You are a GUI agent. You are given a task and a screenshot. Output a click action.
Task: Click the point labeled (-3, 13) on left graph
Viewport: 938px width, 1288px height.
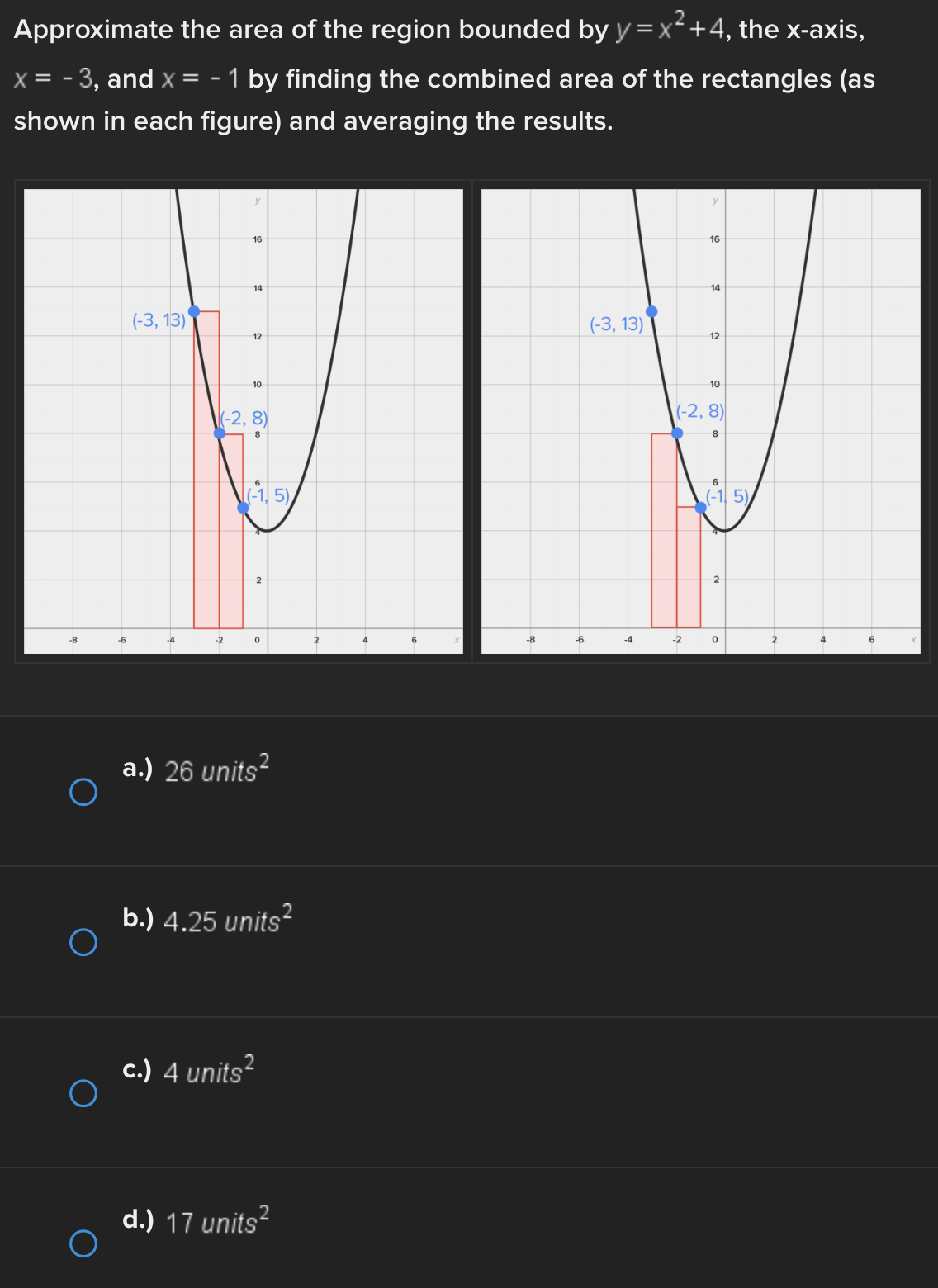click(x=194, y=312)
